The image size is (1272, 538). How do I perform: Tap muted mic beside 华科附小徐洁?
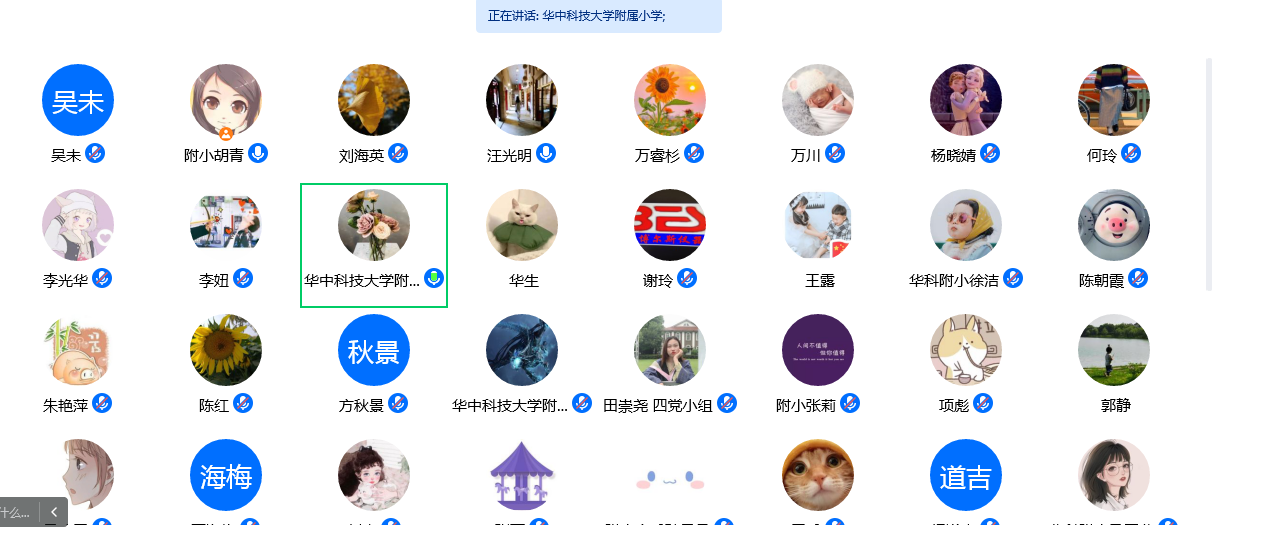coord(1013,278)
